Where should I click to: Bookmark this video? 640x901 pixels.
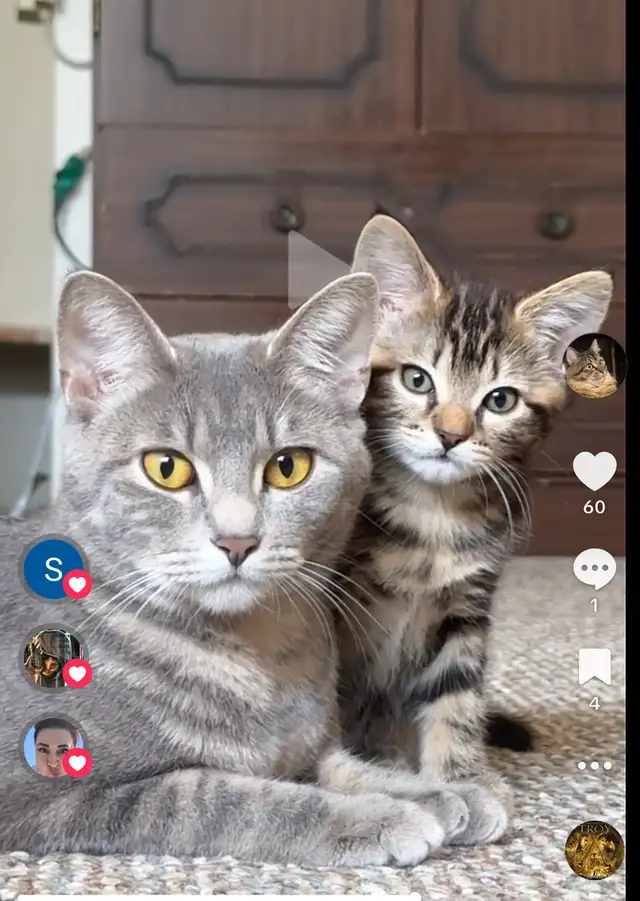coord(594,667)
